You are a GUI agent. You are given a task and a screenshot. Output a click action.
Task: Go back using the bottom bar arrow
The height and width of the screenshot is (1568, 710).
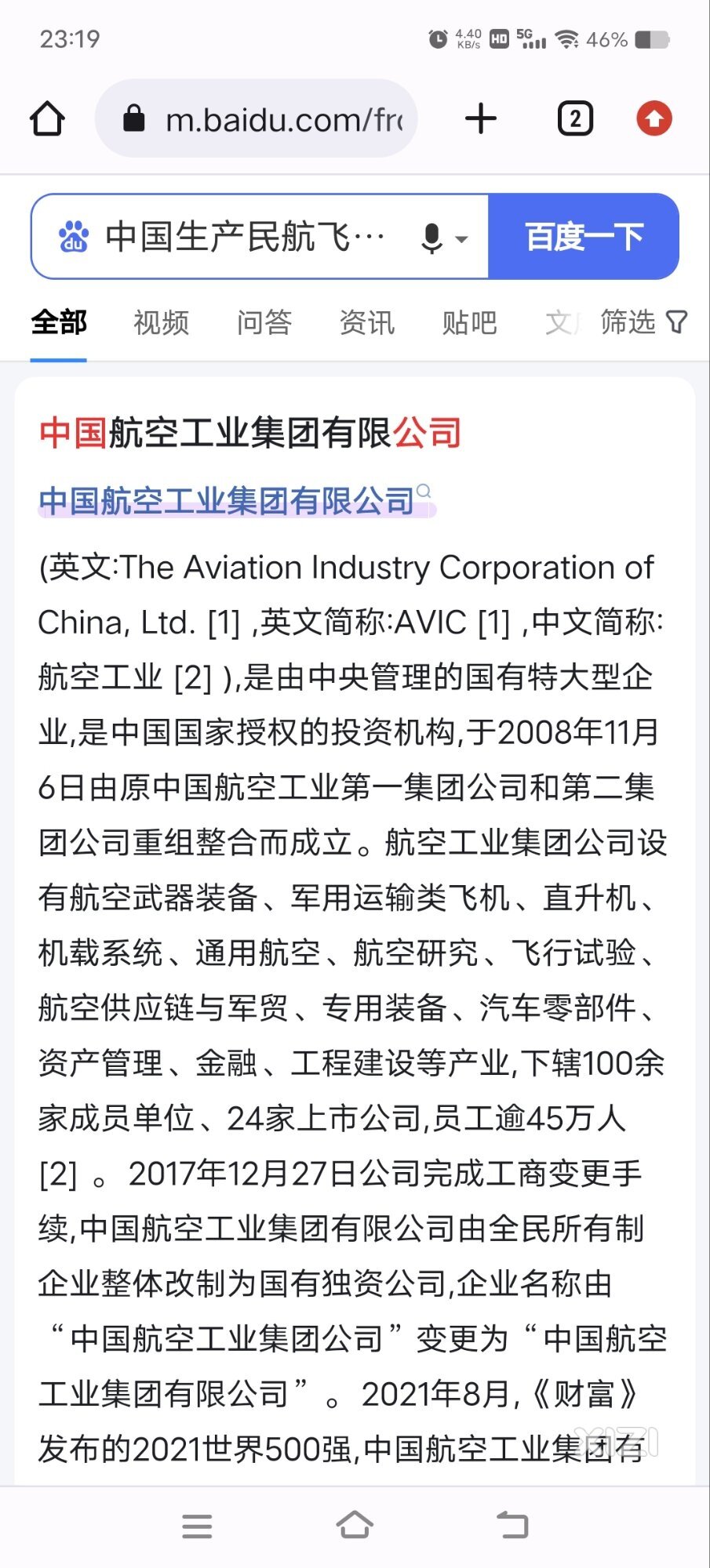click(x=512, y=1526)
